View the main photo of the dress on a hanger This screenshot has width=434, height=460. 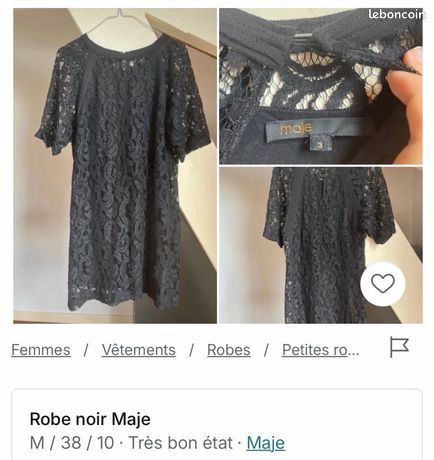click(x=115, y=166)
